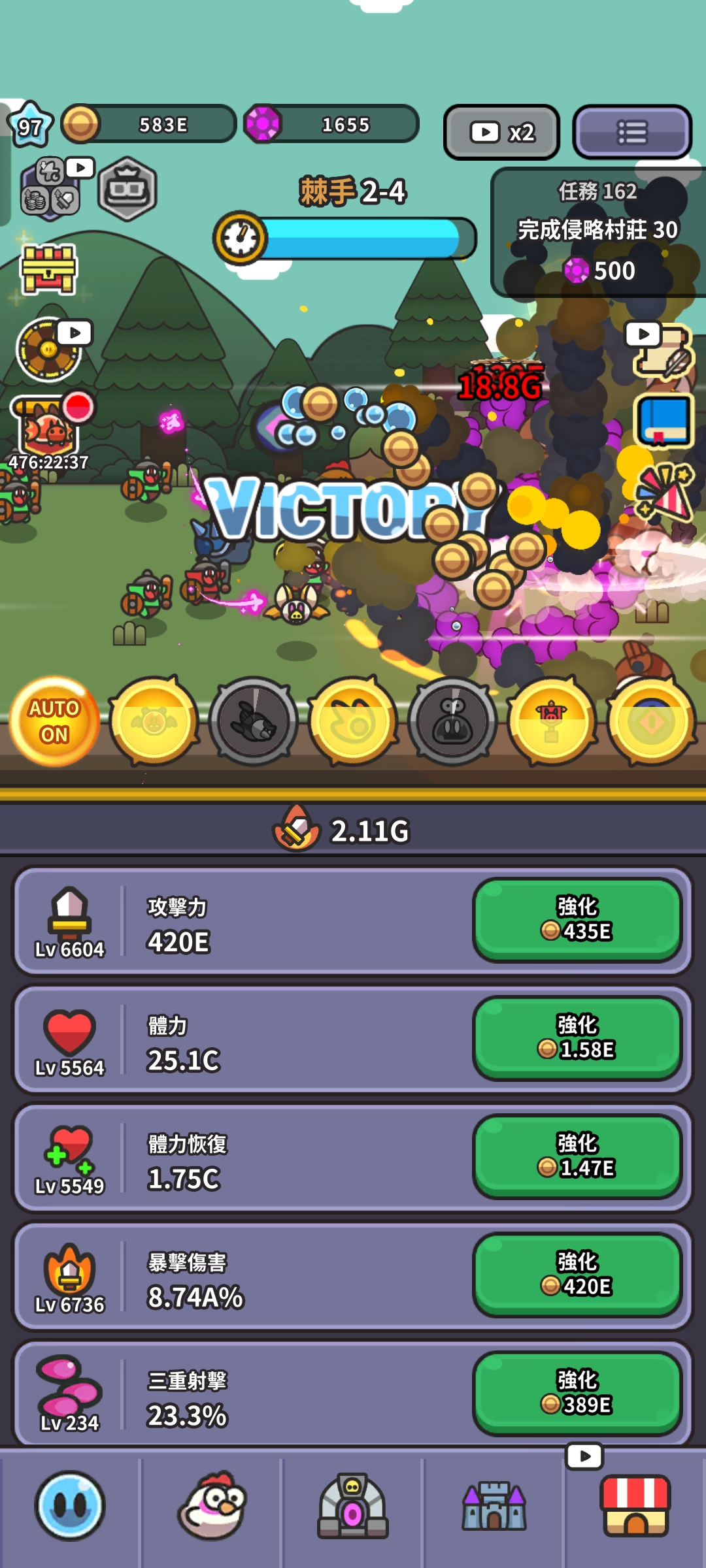
Task: Upgrade 攻擊力 for 435E coins
Action: pyautogui.click(x=577, y=920)
